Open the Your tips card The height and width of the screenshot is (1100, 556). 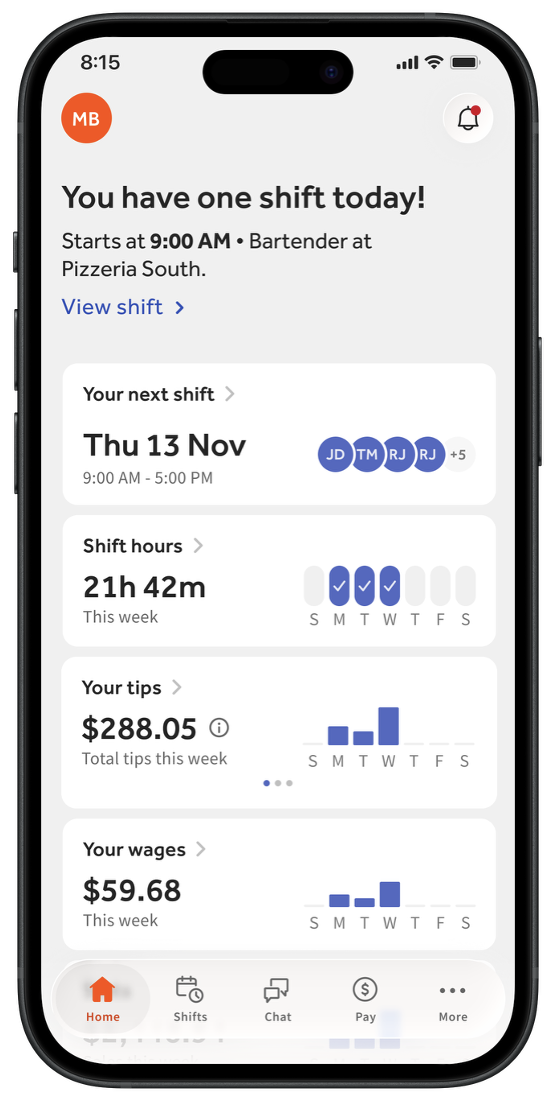pos(279,732)
